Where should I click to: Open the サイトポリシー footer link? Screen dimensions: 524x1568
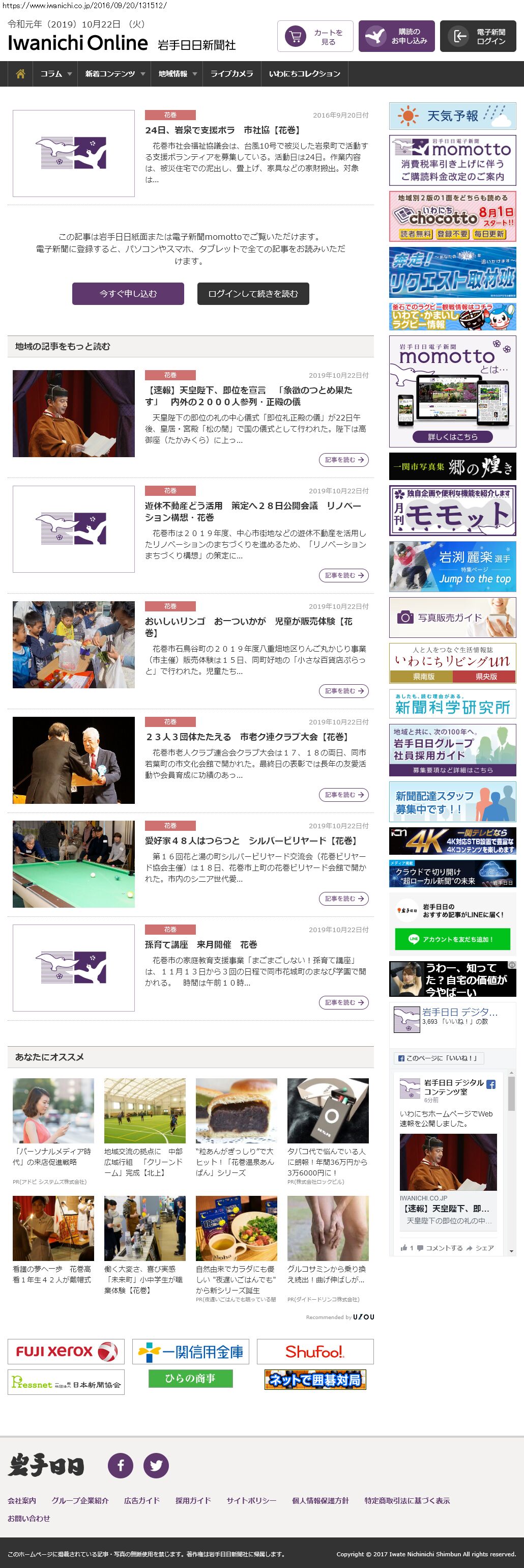click(x=251, y=1500)
